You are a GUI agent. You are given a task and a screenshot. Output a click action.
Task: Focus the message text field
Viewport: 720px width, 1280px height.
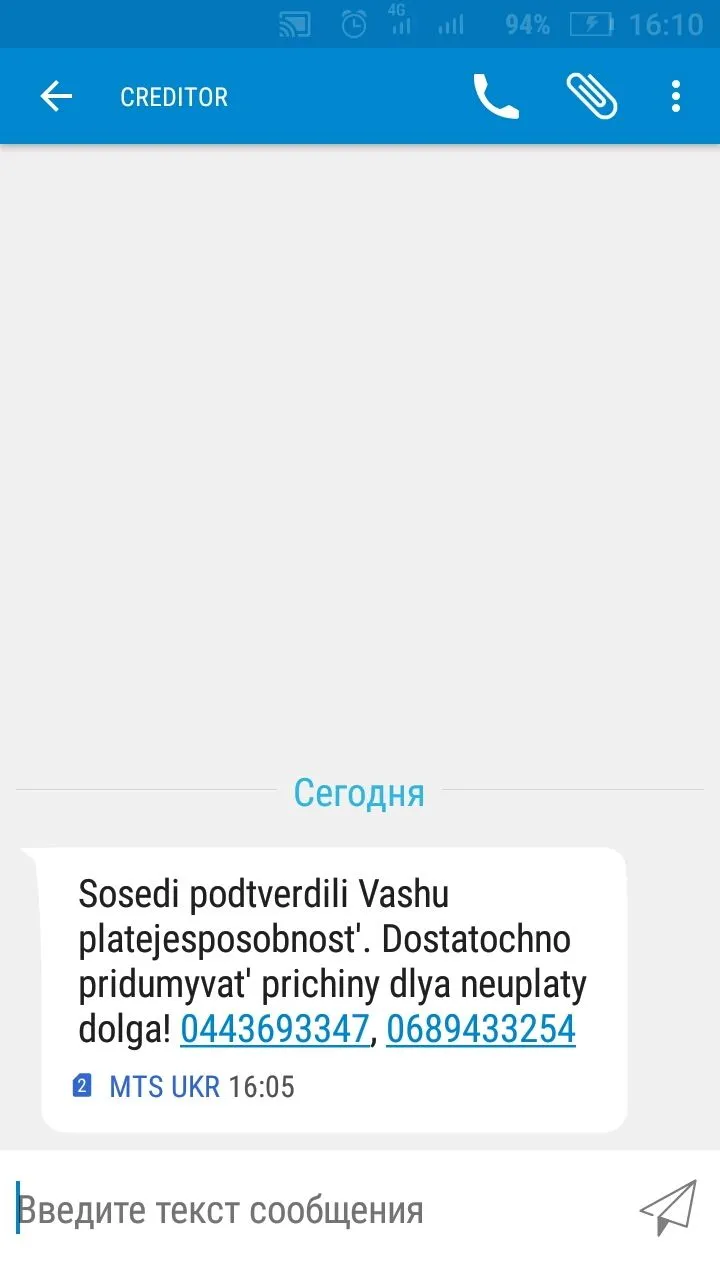[310, 1210]
